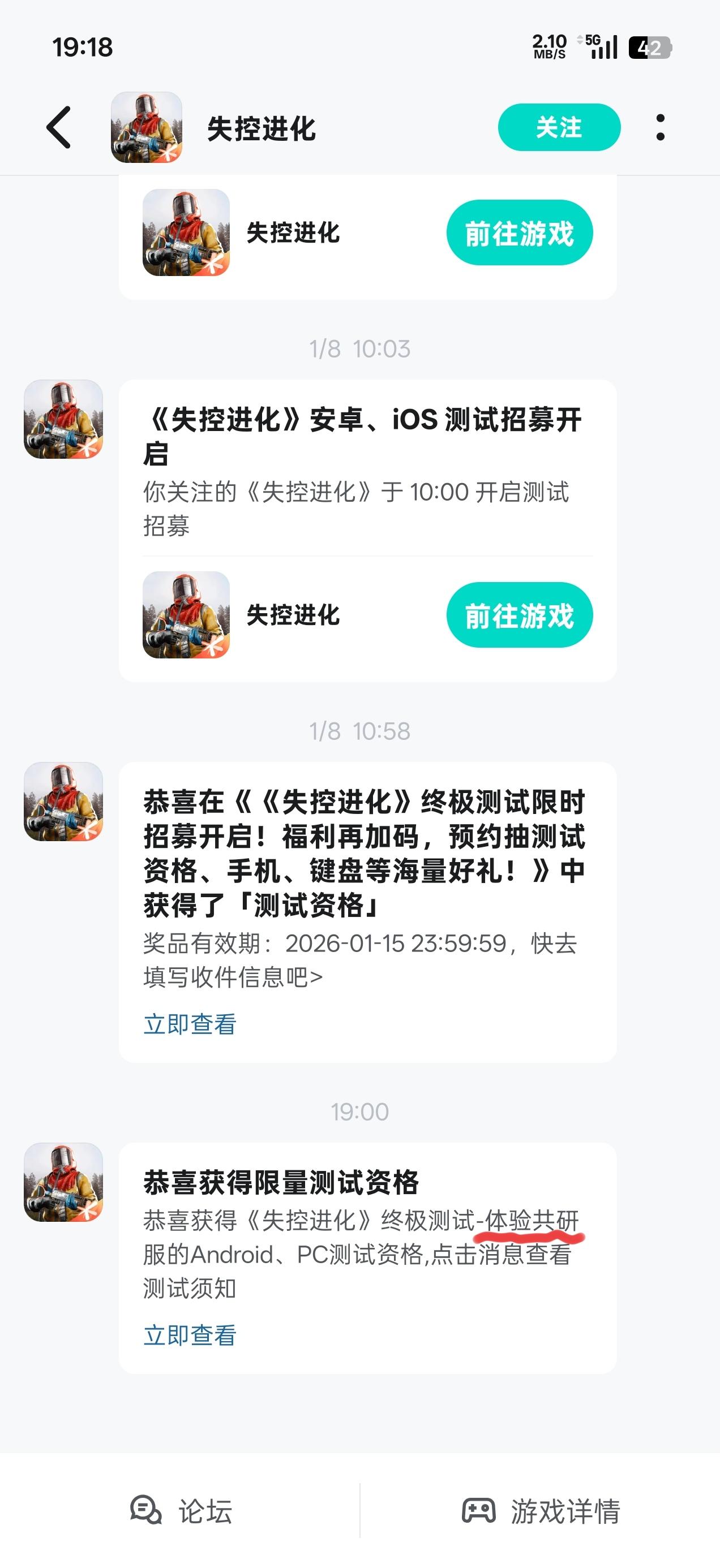Tap 前往游戏 in the 安卓、iOS 测试招募 card
This screenshot has height=1568, width=720.
519,615
